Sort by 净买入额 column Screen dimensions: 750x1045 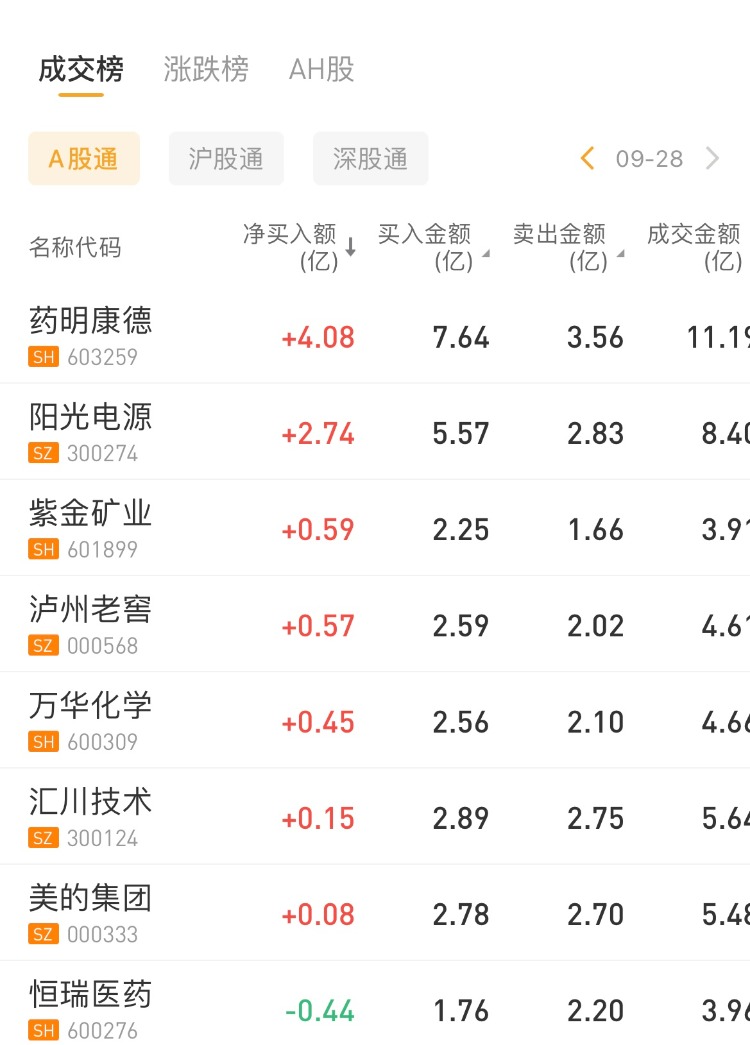coord(300,247)
